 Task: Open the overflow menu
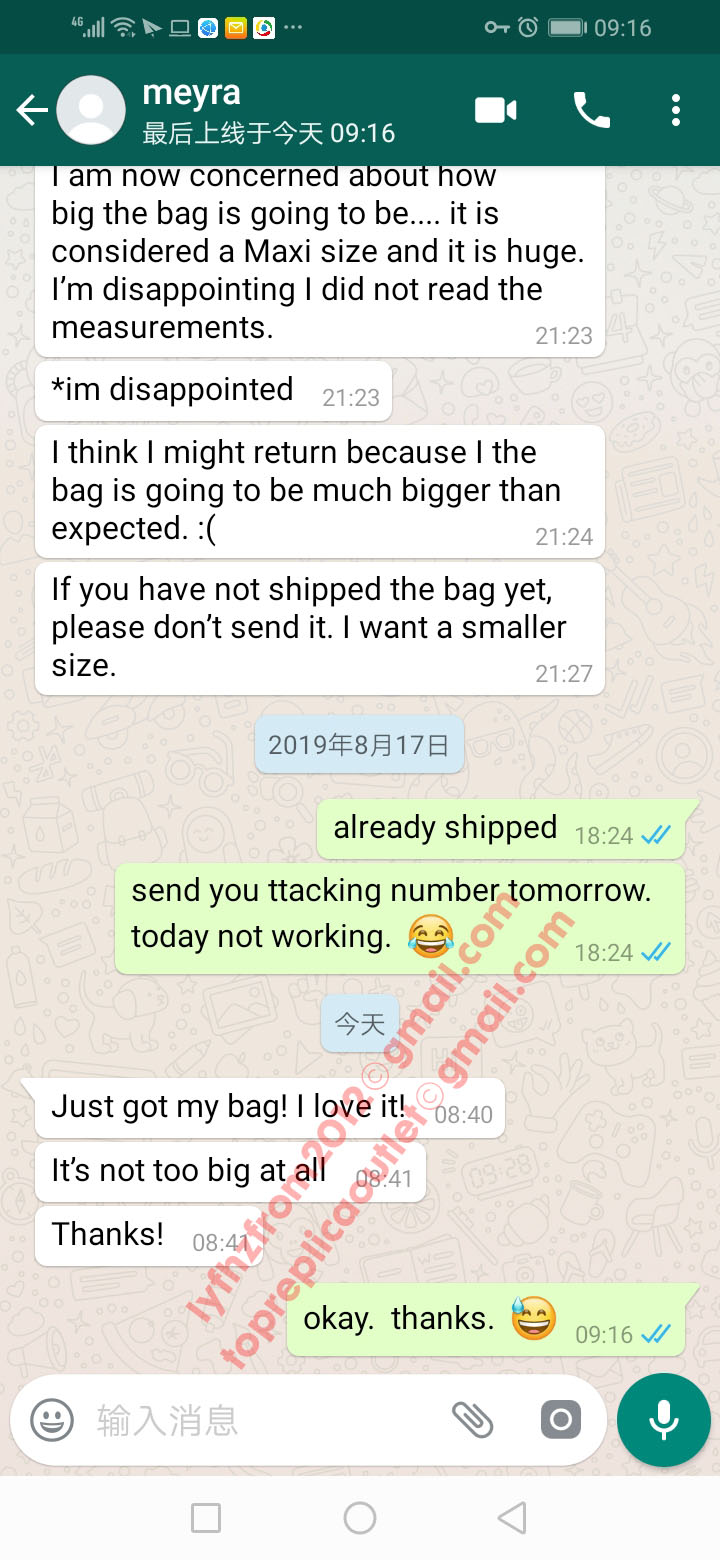click(x=676, y=110)
